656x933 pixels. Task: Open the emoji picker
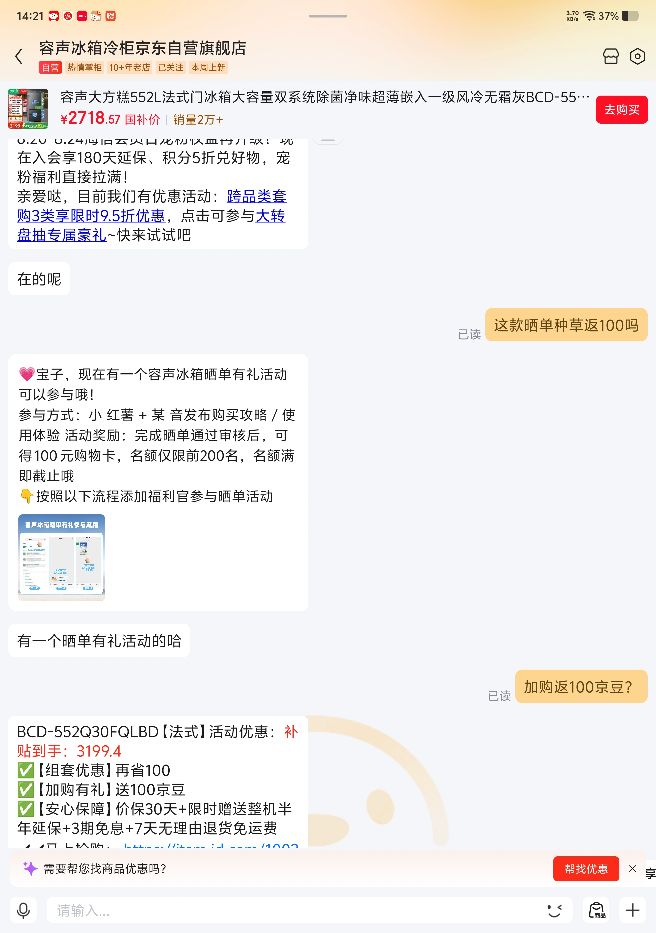pyautogui.click(x=555, y=910)
